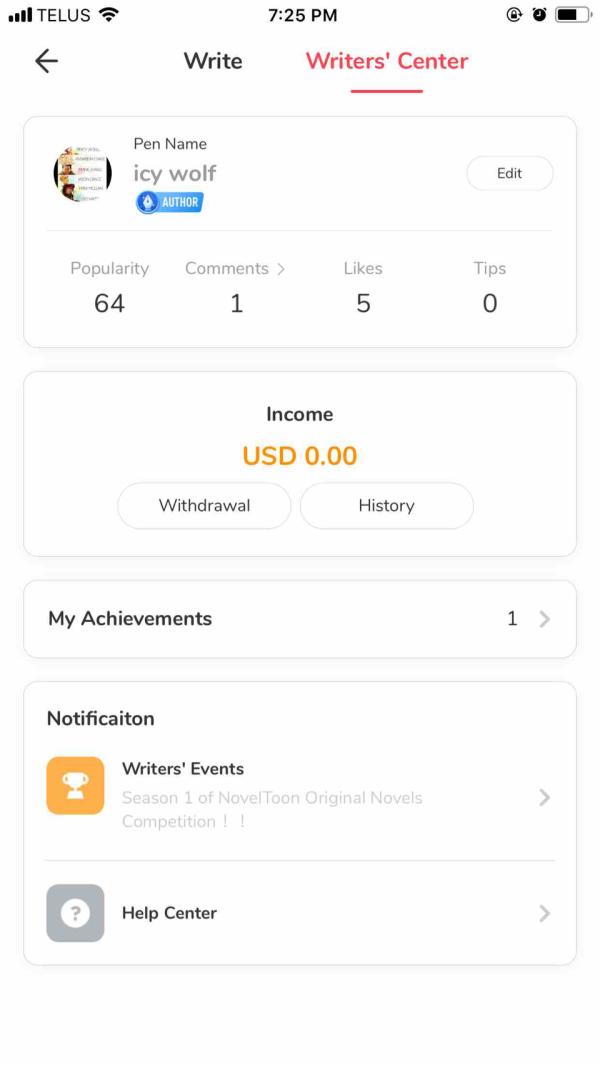The width and height of the screenshot is (600, 1067).
Task: Open the Comments details
Action: tap(235, 269)
